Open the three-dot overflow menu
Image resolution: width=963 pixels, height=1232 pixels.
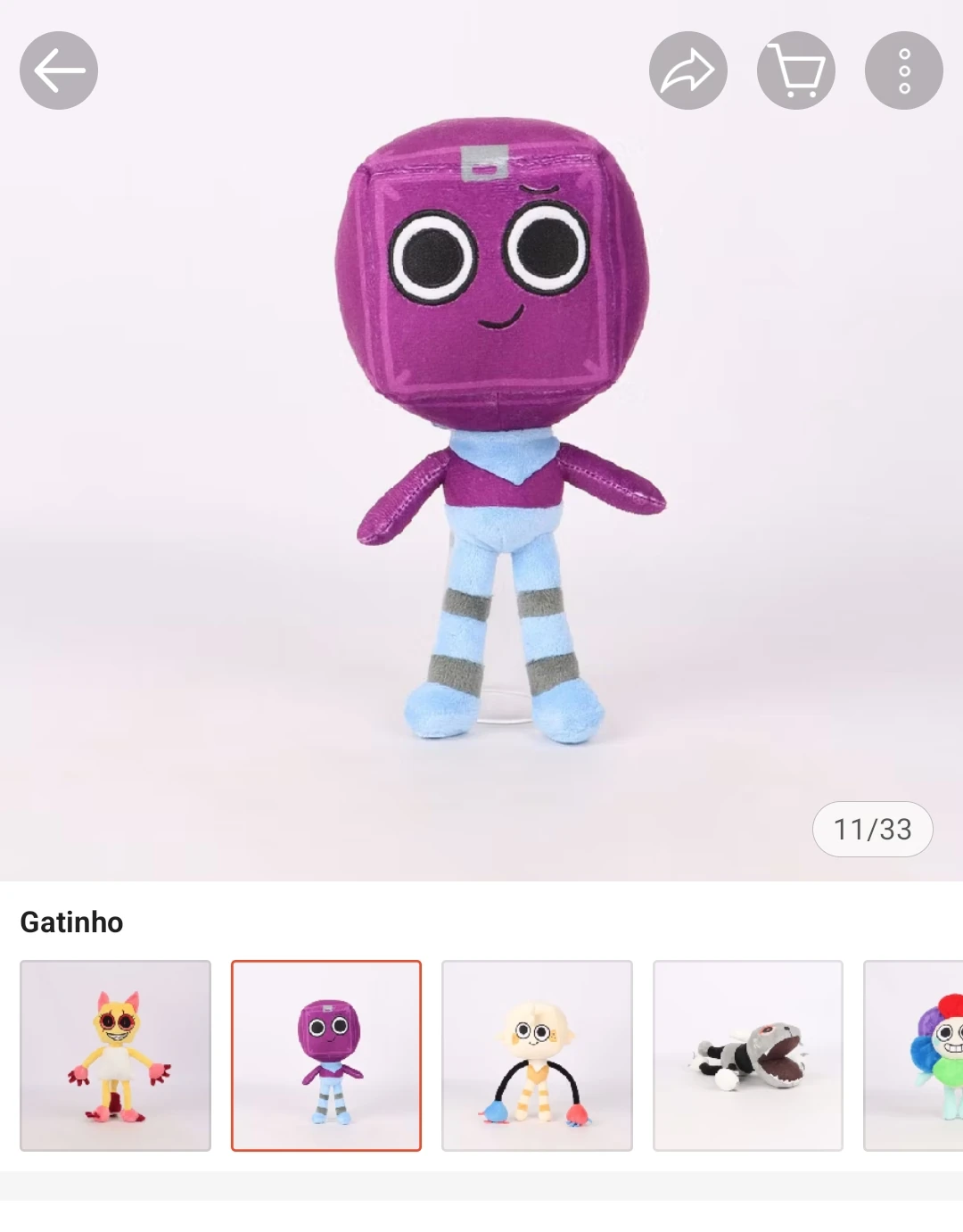click(903, 70)
